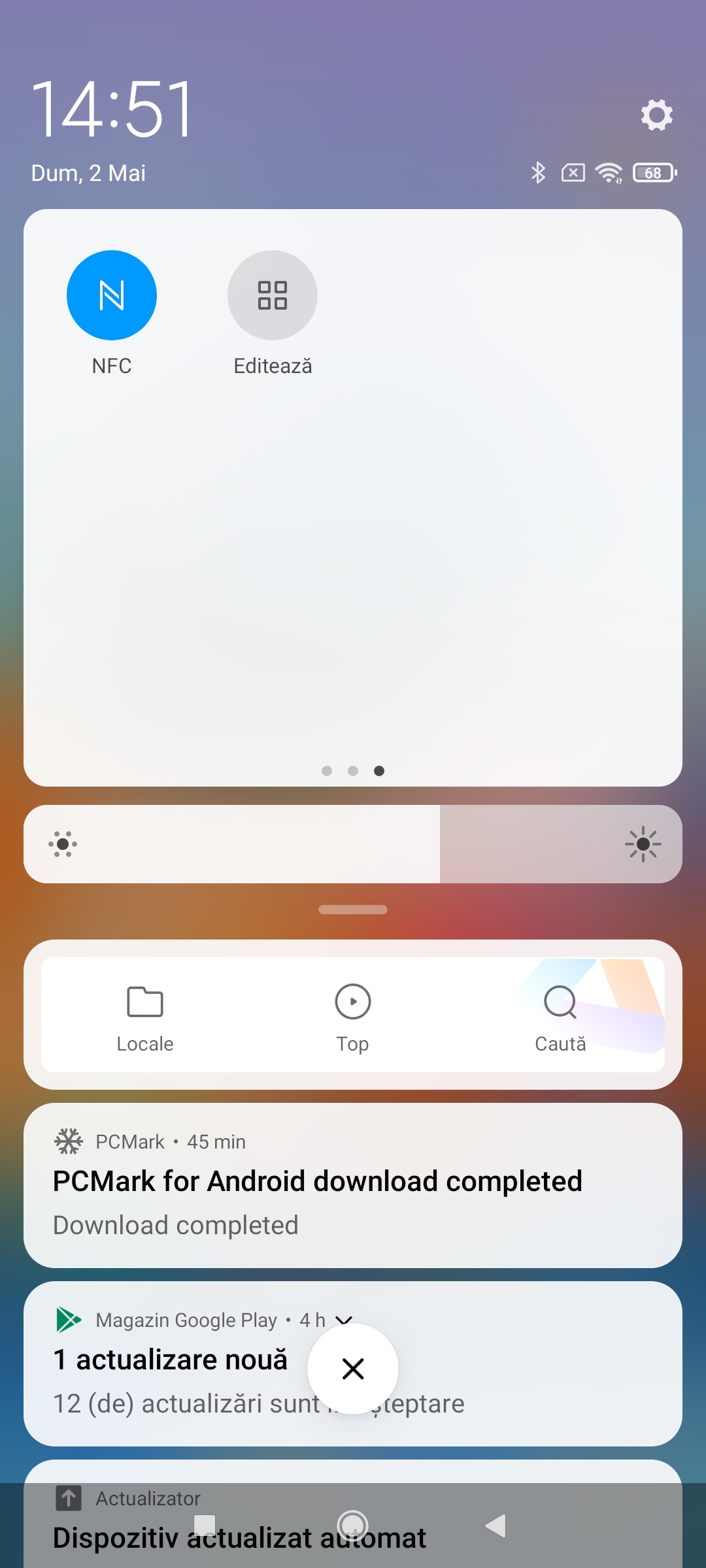The width and height of the screenshot is (706, 1568).
Task: Open the Magazin Google Play update notification
Action: tap(353, 1364)
